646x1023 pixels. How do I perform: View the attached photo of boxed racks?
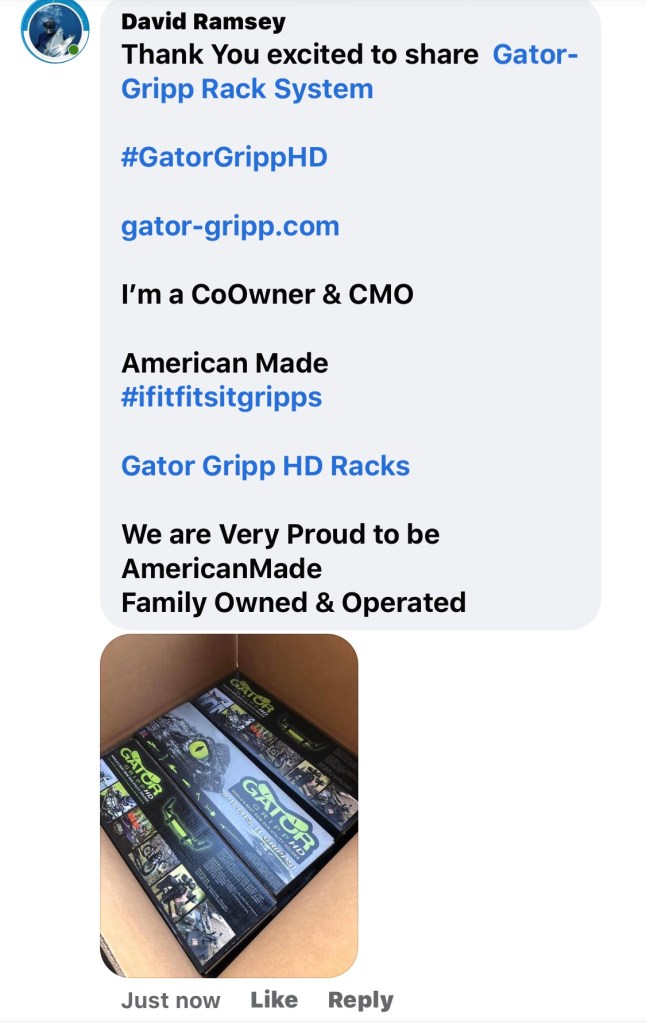229,805
